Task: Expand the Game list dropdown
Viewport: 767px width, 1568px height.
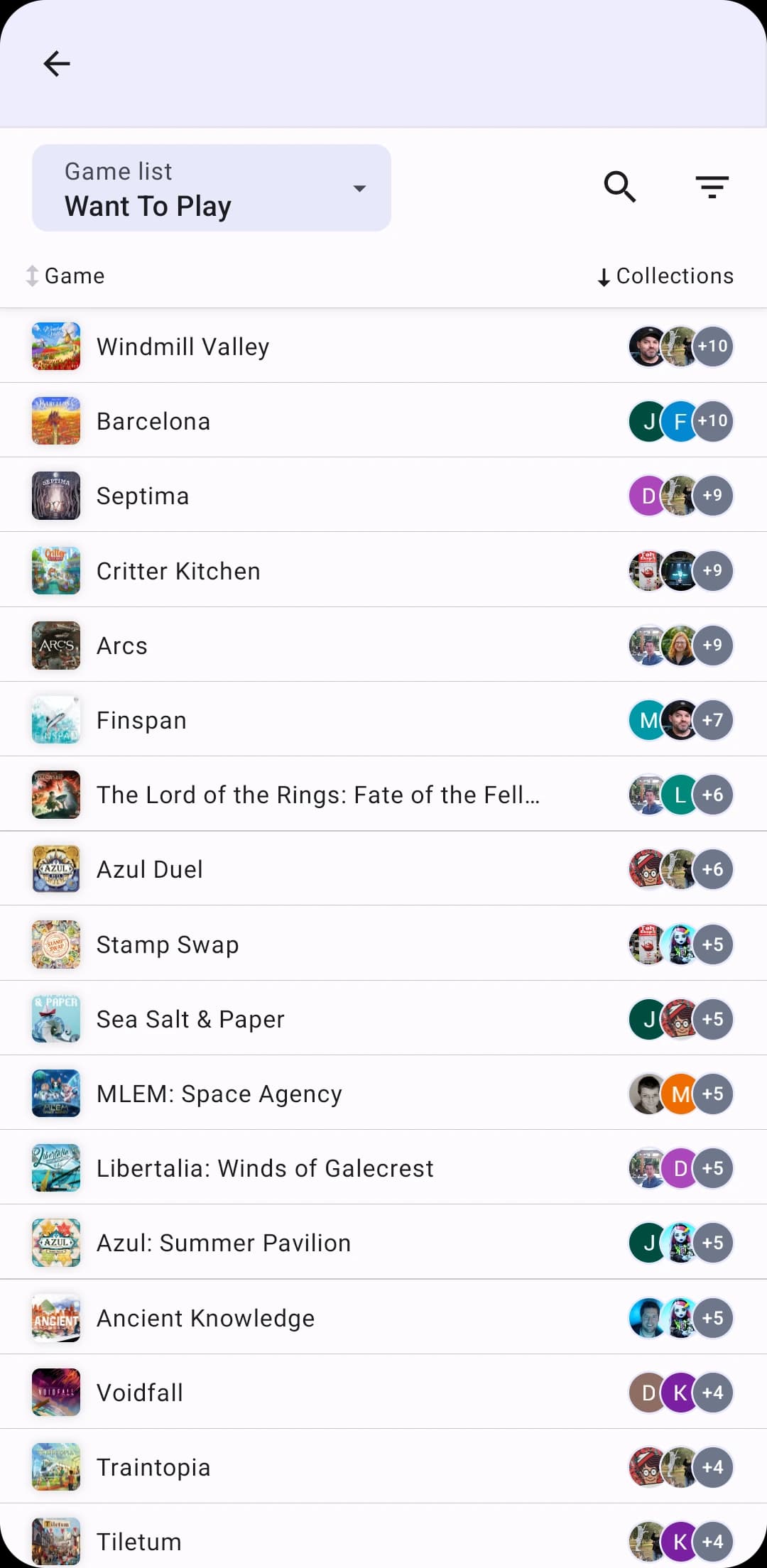Action: click(211, 188)
